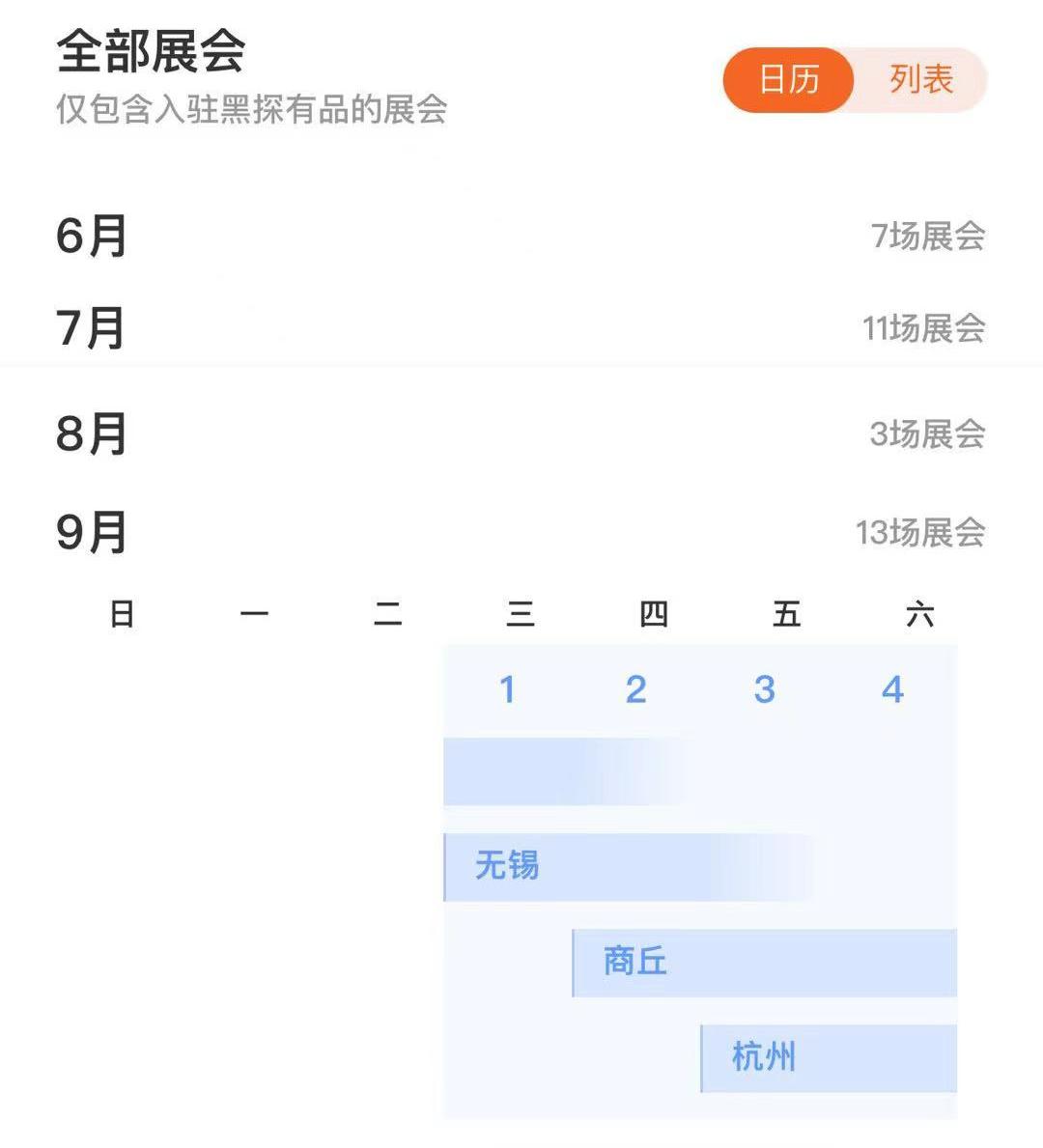Select date 1 in the calendar
Image resolution: width=1043 pixels, height=1148 pixels.
coord(507,690)
